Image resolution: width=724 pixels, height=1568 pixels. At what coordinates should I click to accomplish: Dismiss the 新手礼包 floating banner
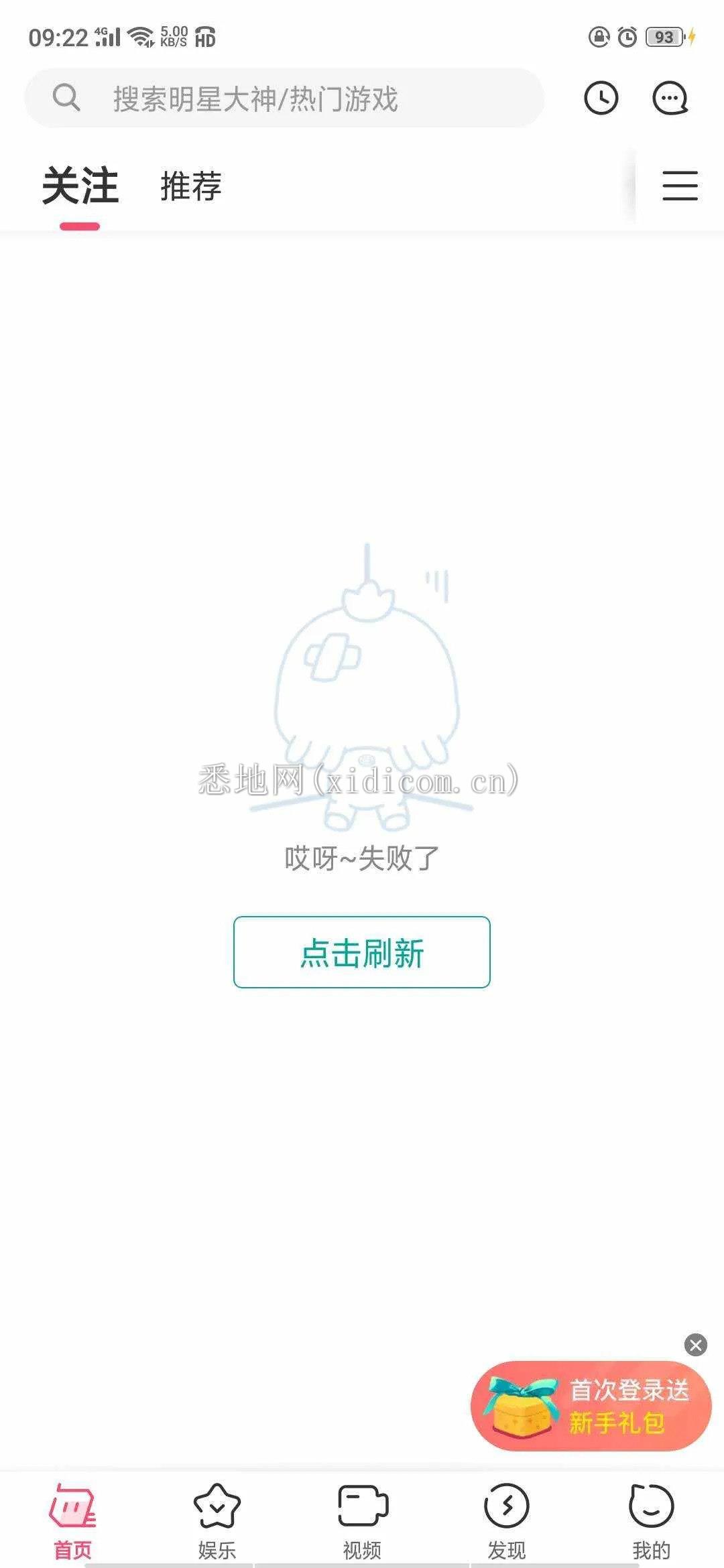point(695,1344)
